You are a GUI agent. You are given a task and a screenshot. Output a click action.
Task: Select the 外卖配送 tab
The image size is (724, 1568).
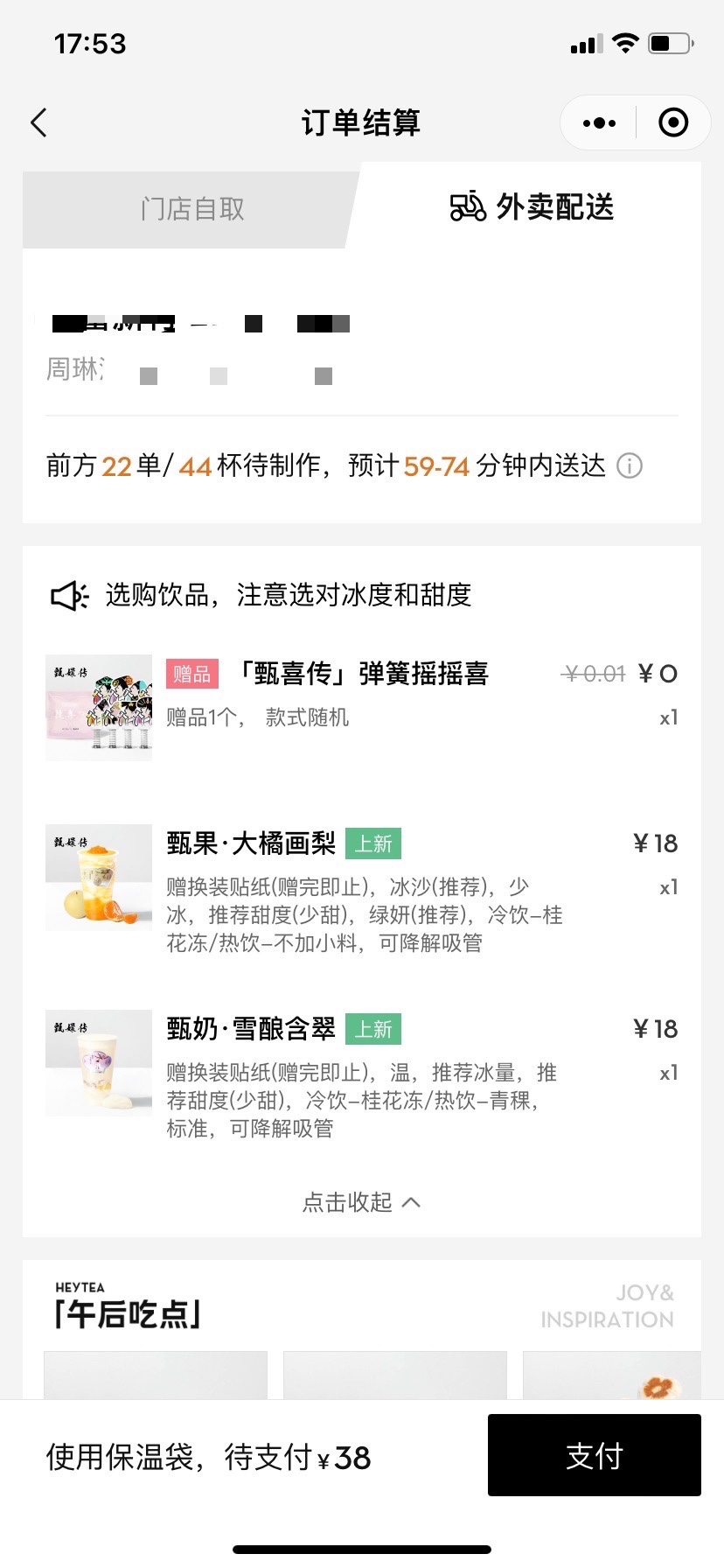point(532,207)
